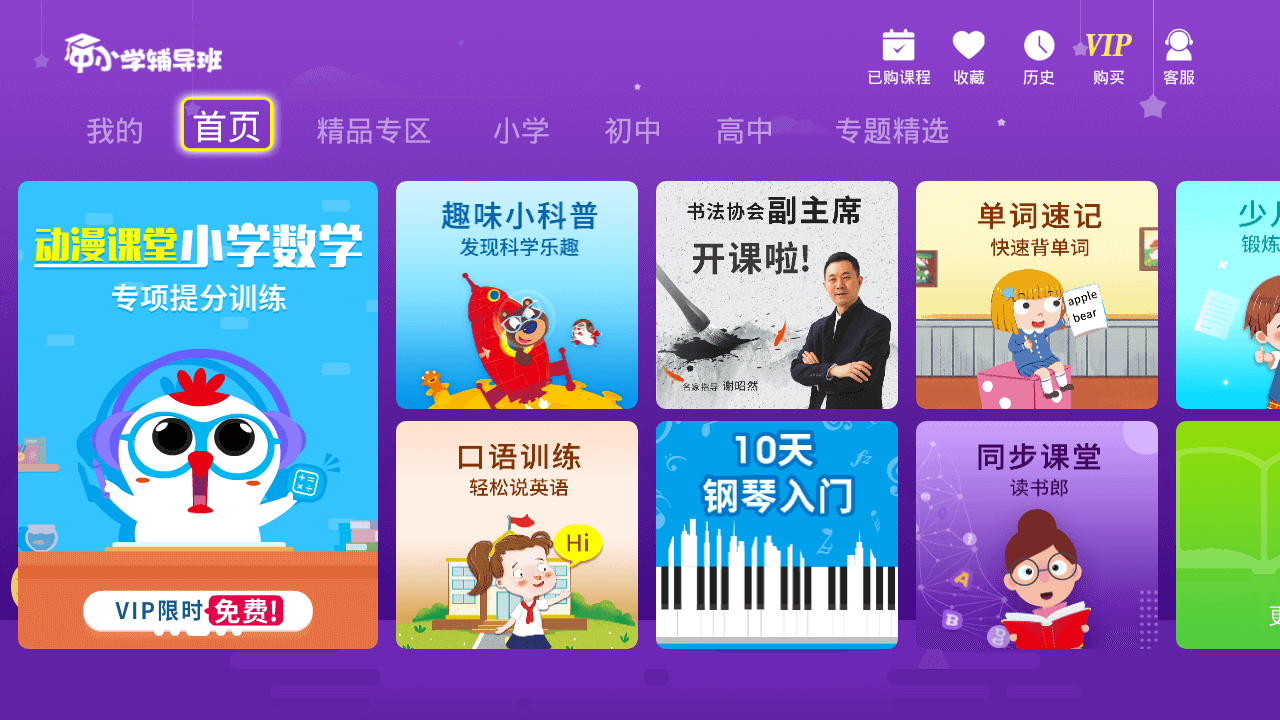Open the 收藏 favorites

[968, 57]
